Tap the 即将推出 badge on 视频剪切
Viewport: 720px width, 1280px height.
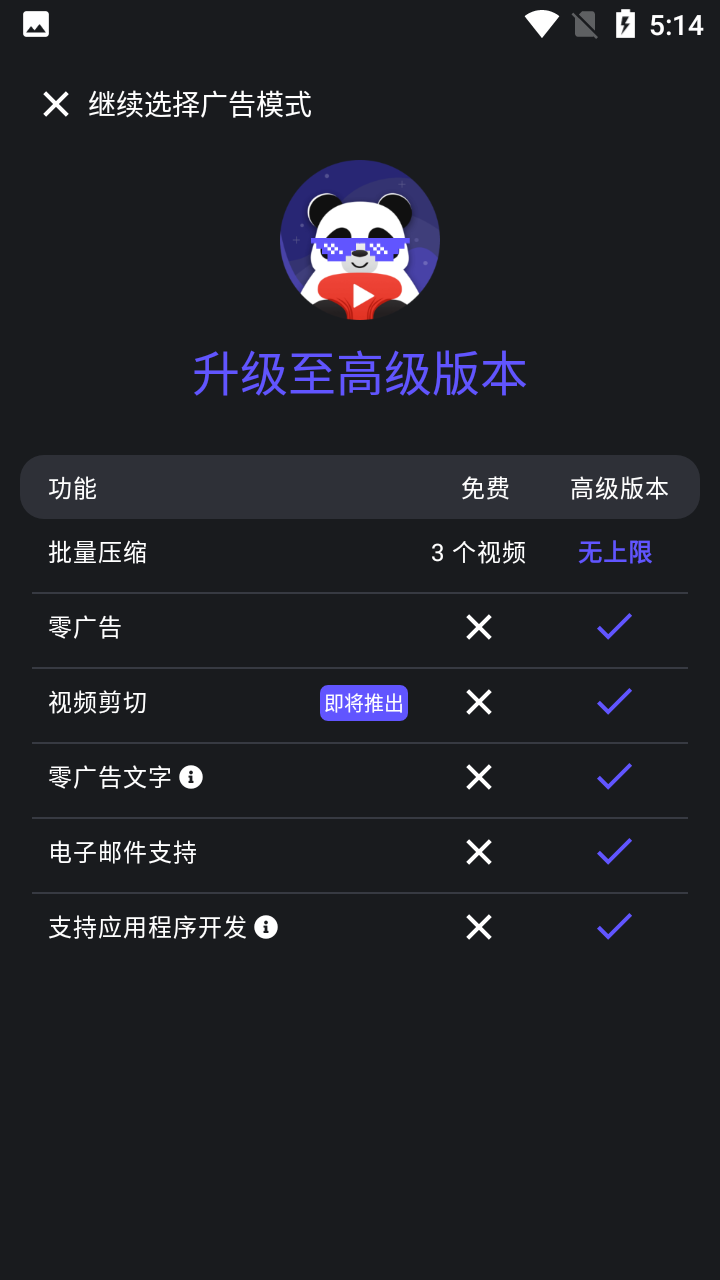tap(363, 703)
